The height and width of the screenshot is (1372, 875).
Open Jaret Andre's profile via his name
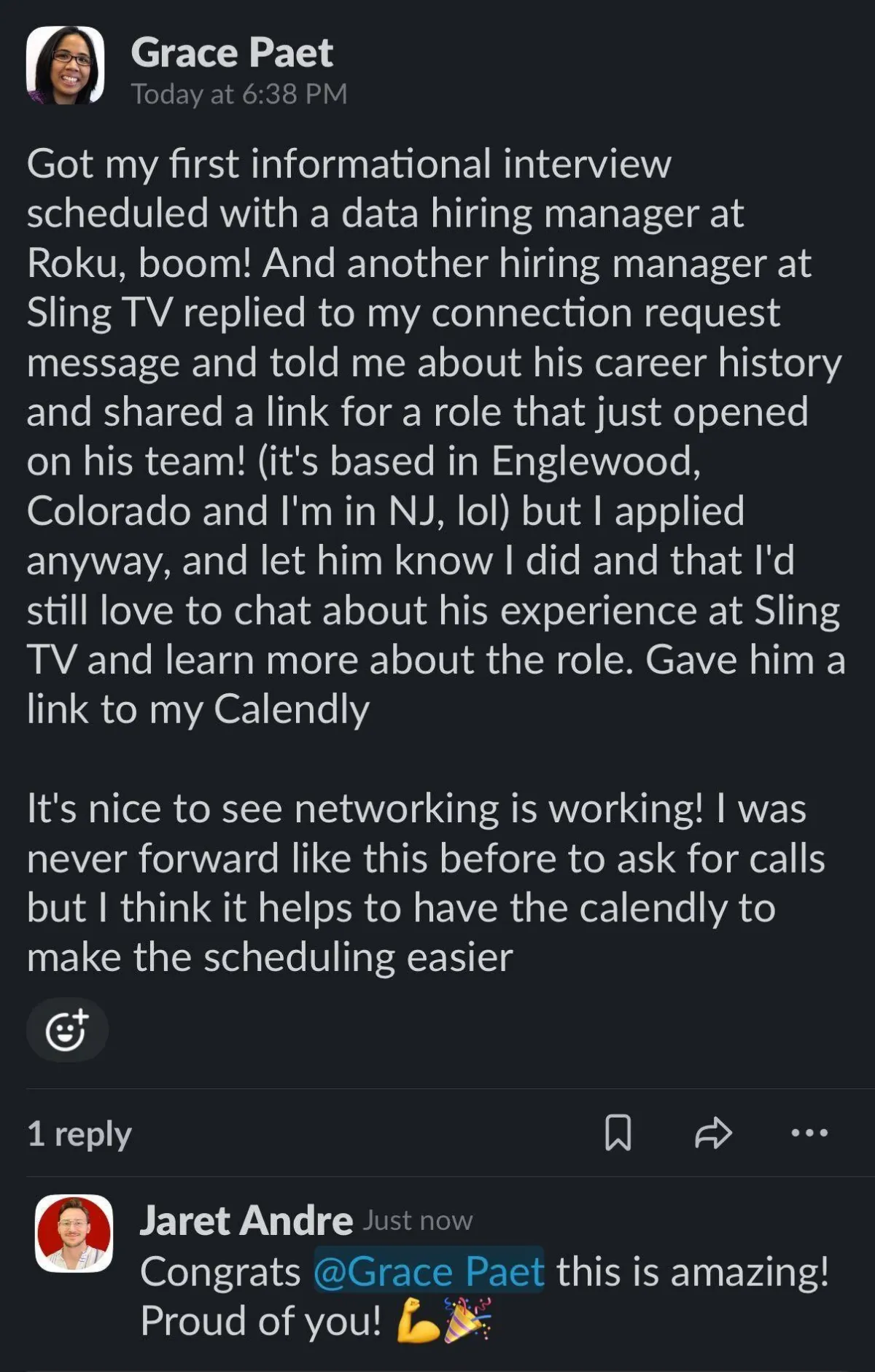(246, 1220)
